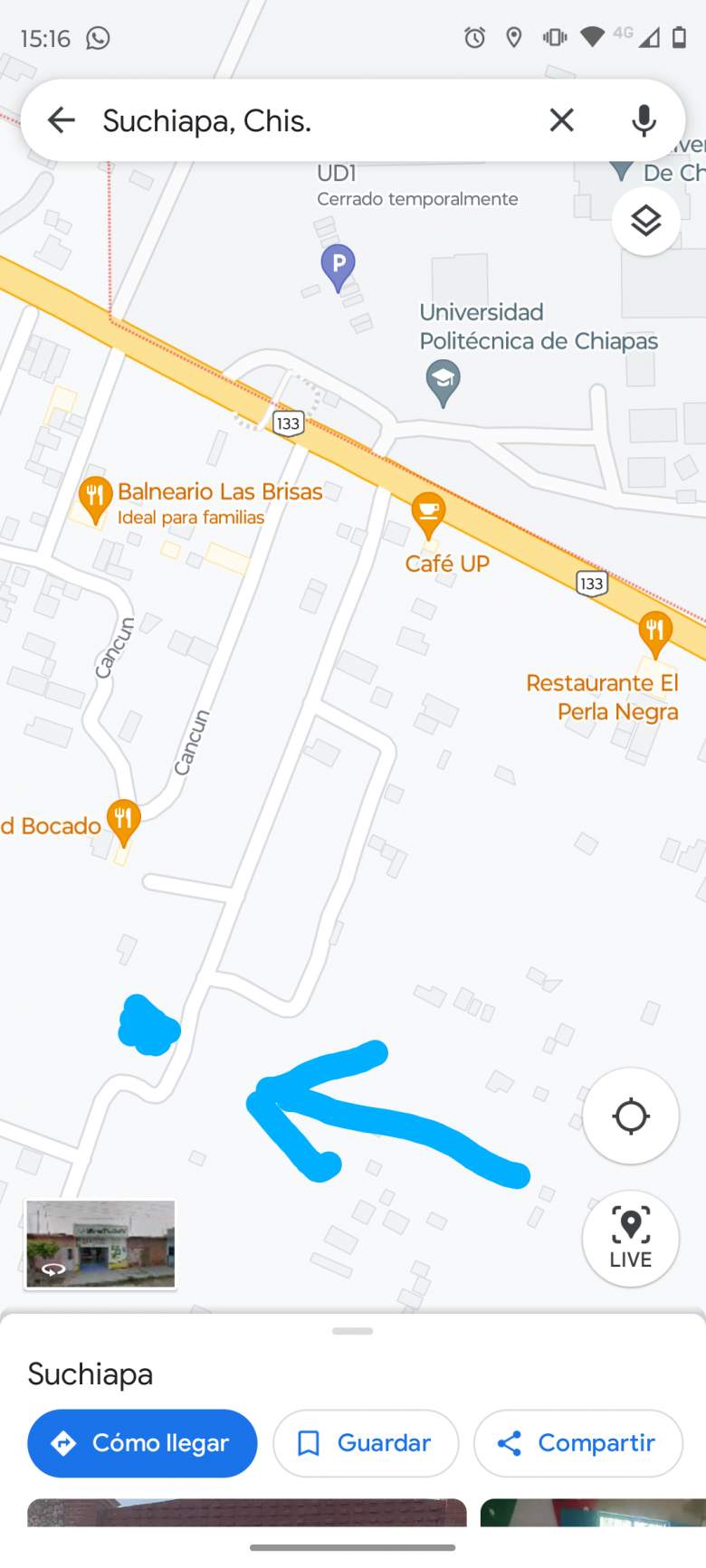
Task: Center the map on my location
Action: tap(631, 1116)
